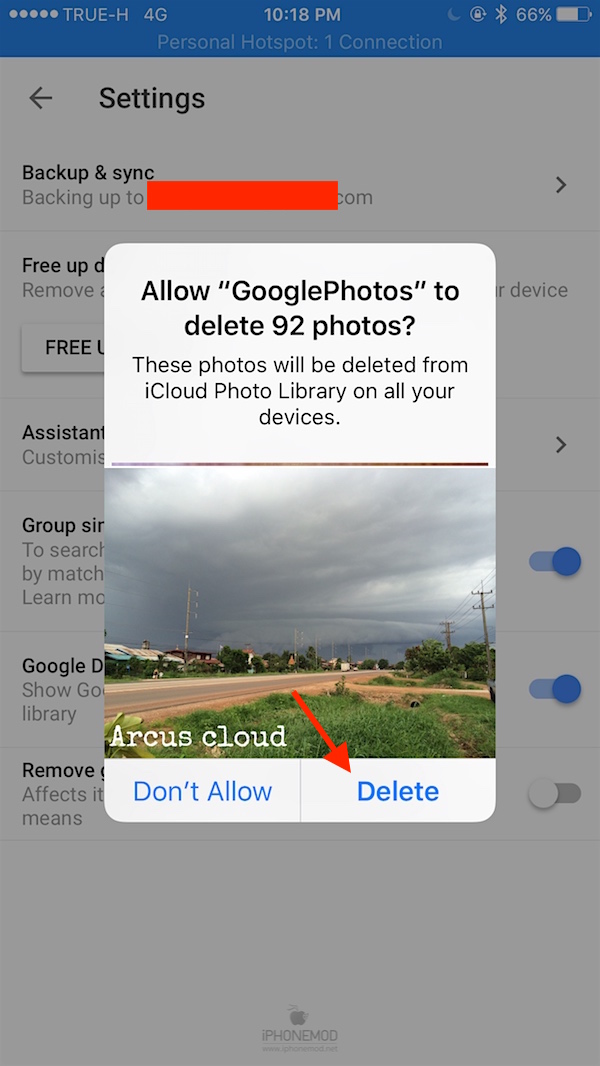Tap the Personal Hotspot connection banner
This screenshot has height=1066, width=600.
coord(300,43)
